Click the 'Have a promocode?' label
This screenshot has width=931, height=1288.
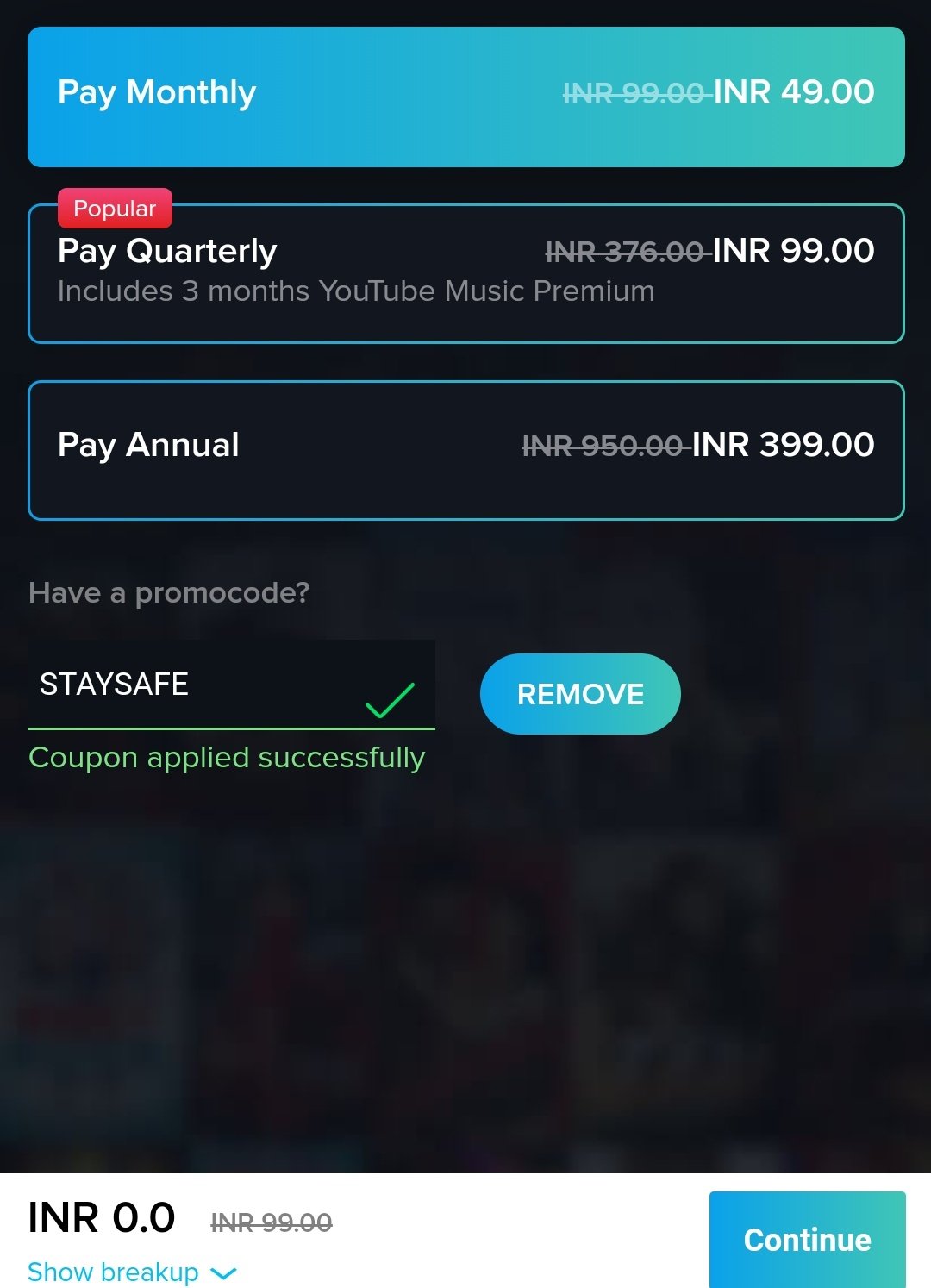coord(169,592)
